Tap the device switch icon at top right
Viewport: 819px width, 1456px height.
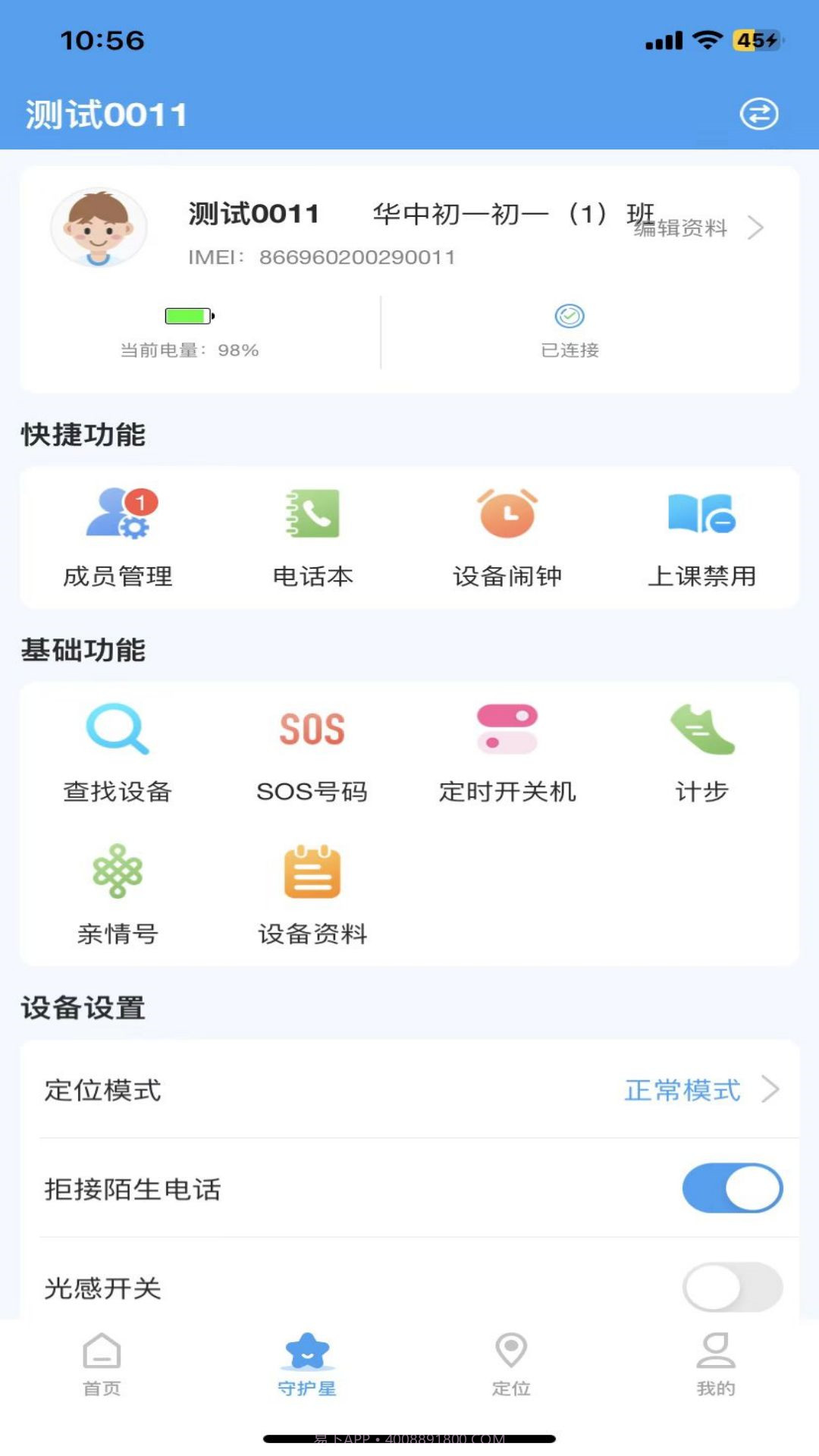click(758, 114)
